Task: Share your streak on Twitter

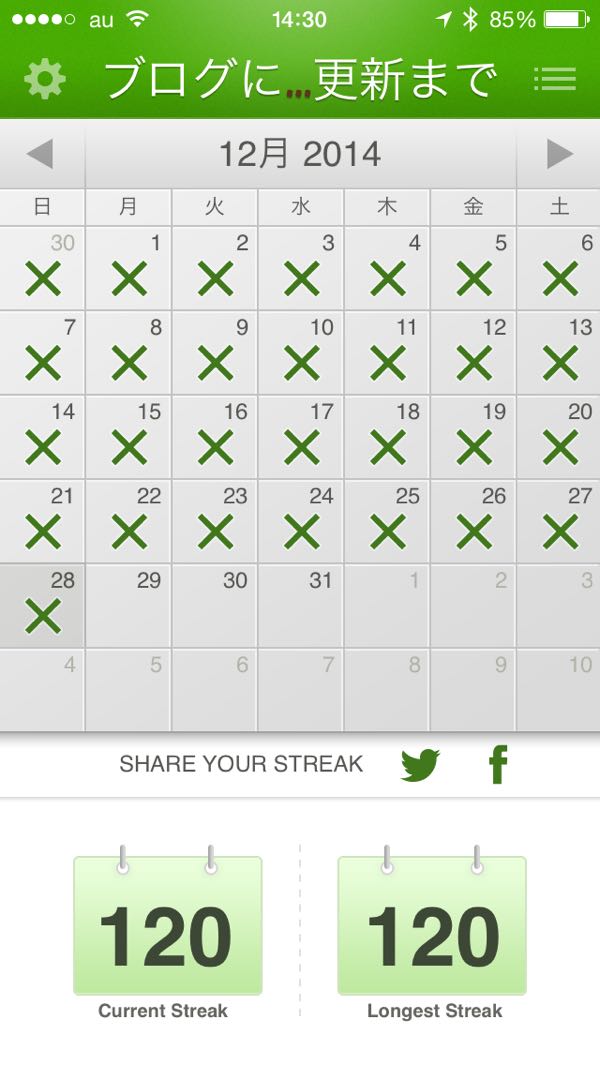Action: click(x=420, y=765)
